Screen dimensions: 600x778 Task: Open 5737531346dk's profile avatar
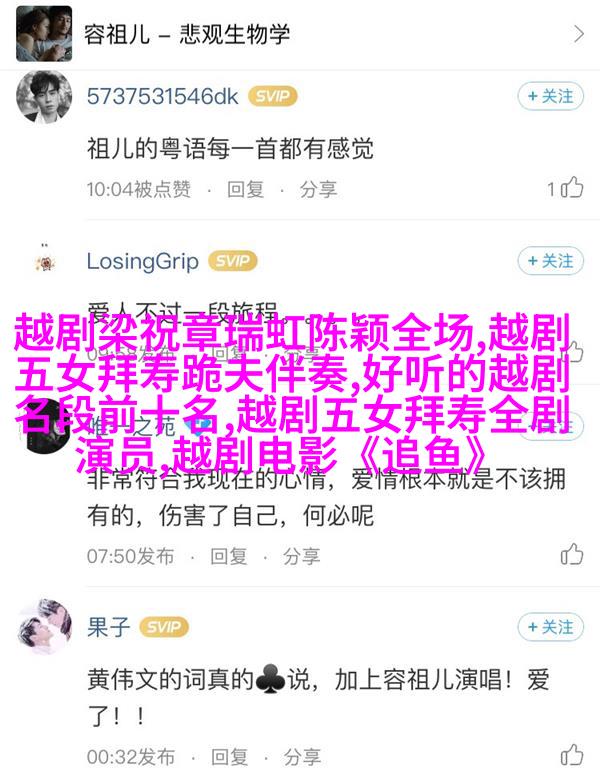click(x=42, y=97)
